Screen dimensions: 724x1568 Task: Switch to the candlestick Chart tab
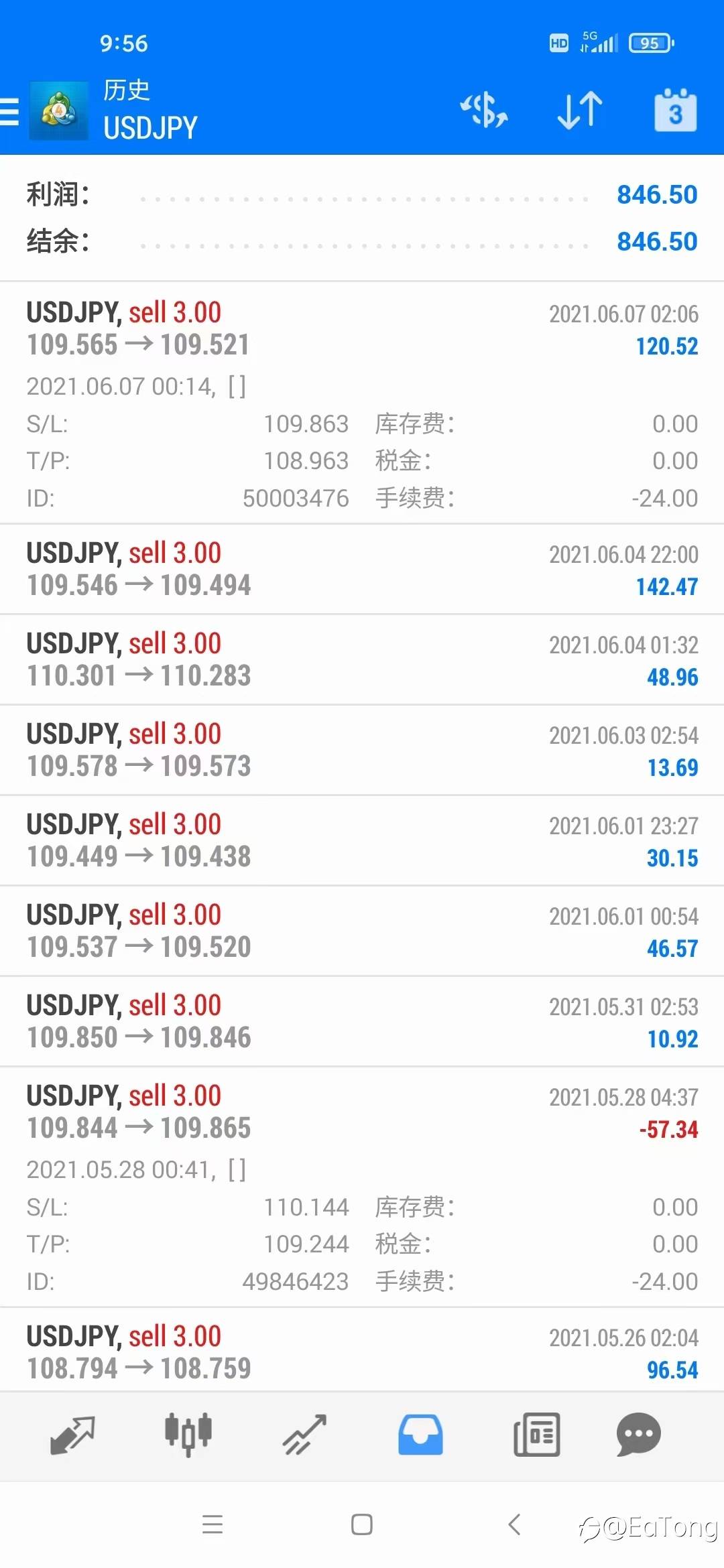tap(188, 1435)
